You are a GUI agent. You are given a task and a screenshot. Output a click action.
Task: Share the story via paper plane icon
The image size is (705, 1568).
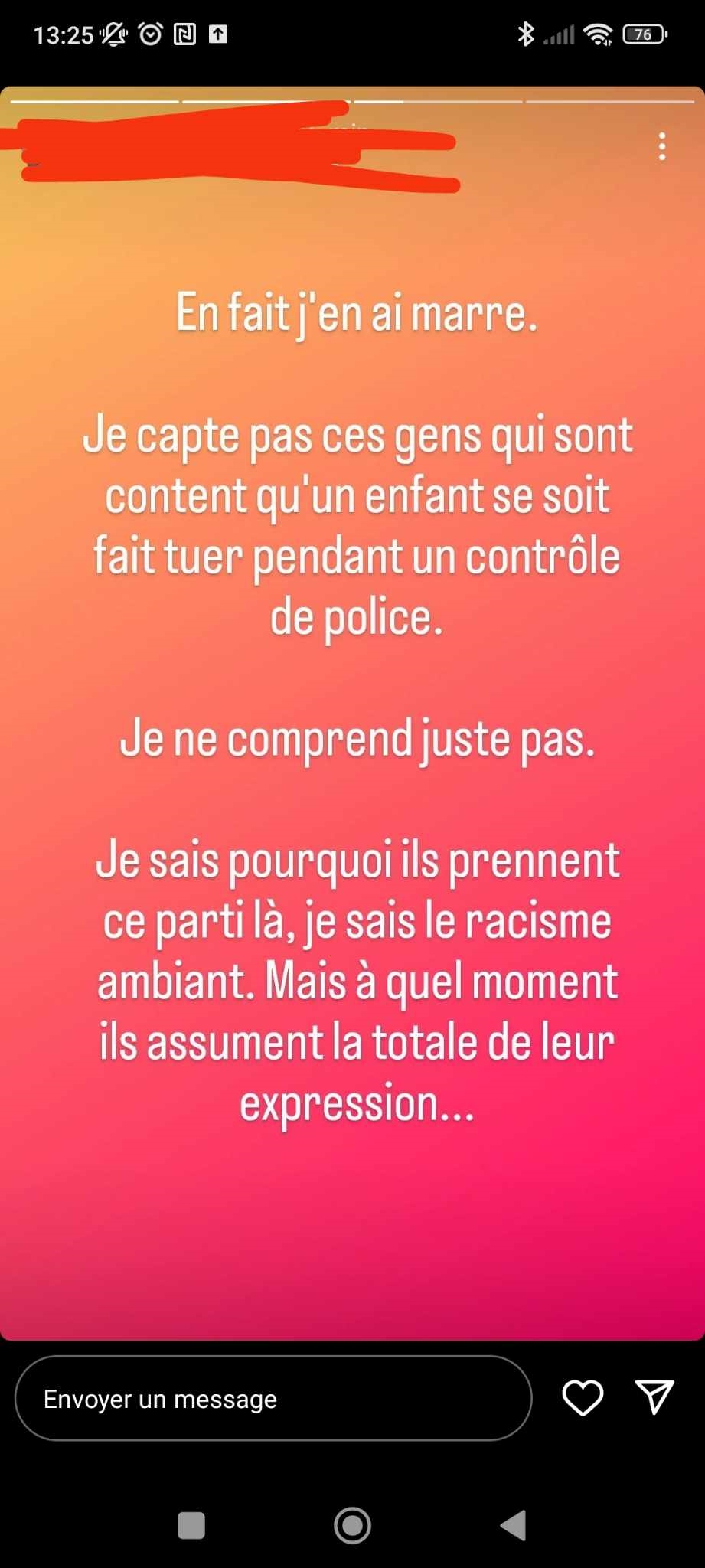point(654,1397)
